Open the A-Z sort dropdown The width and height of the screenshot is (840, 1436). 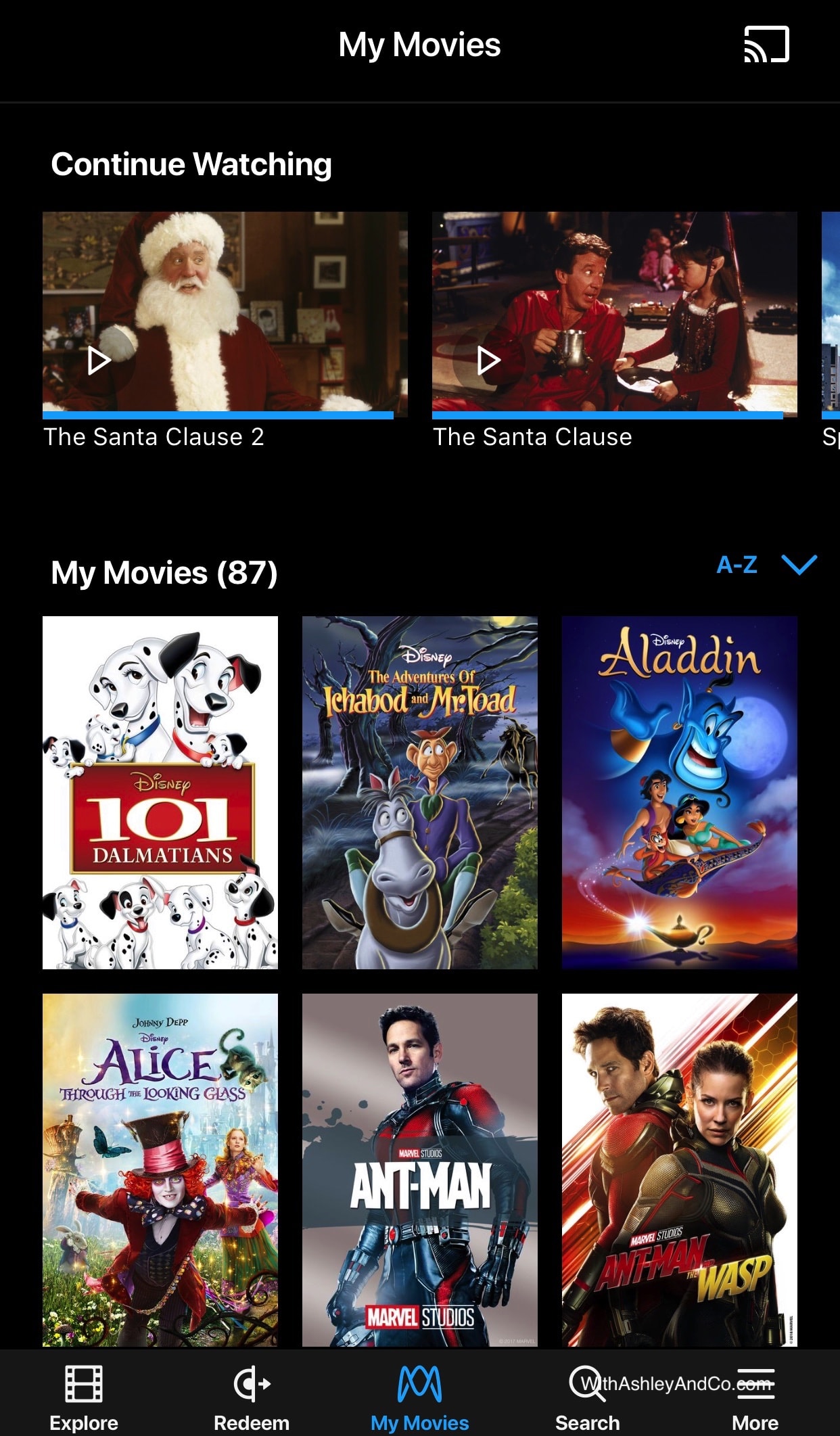766,565
